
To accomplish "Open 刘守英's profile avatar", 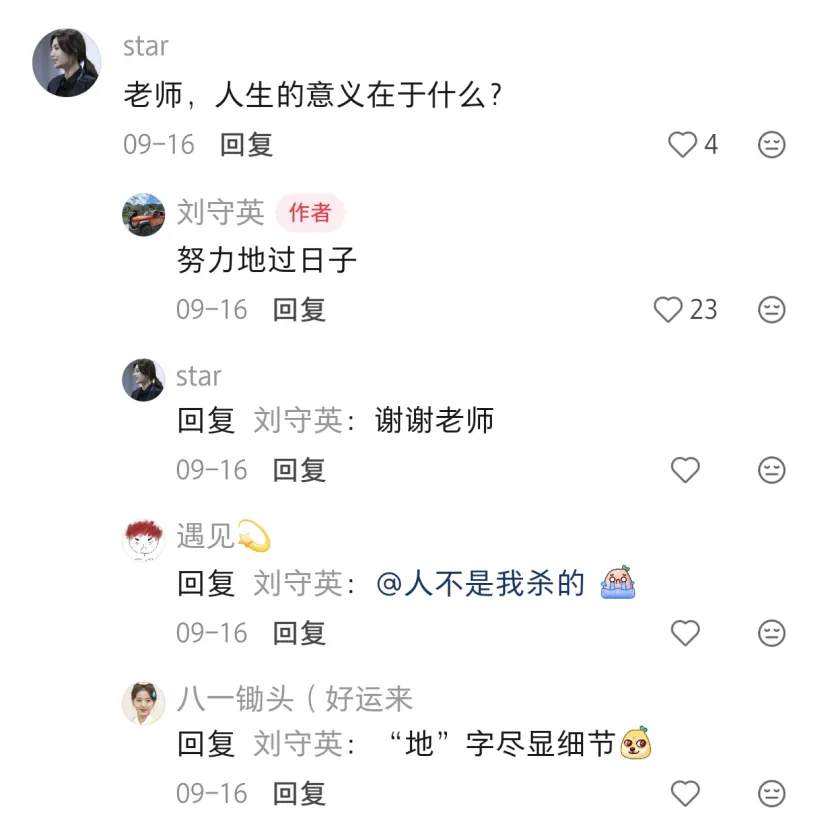I will click(x=143, y=214).
